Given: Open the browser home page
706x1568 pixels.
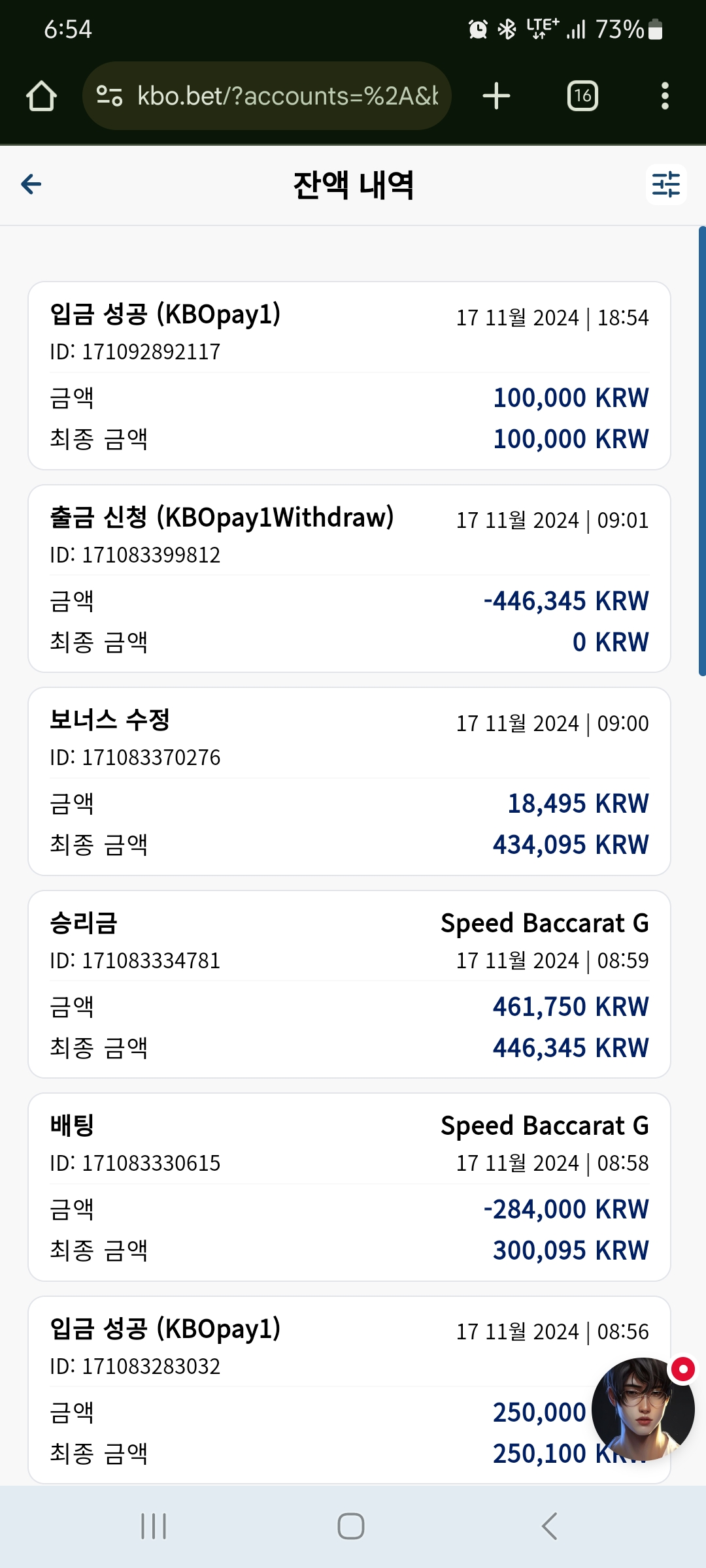Looking at the screenshot, I should tap(41, 96).
